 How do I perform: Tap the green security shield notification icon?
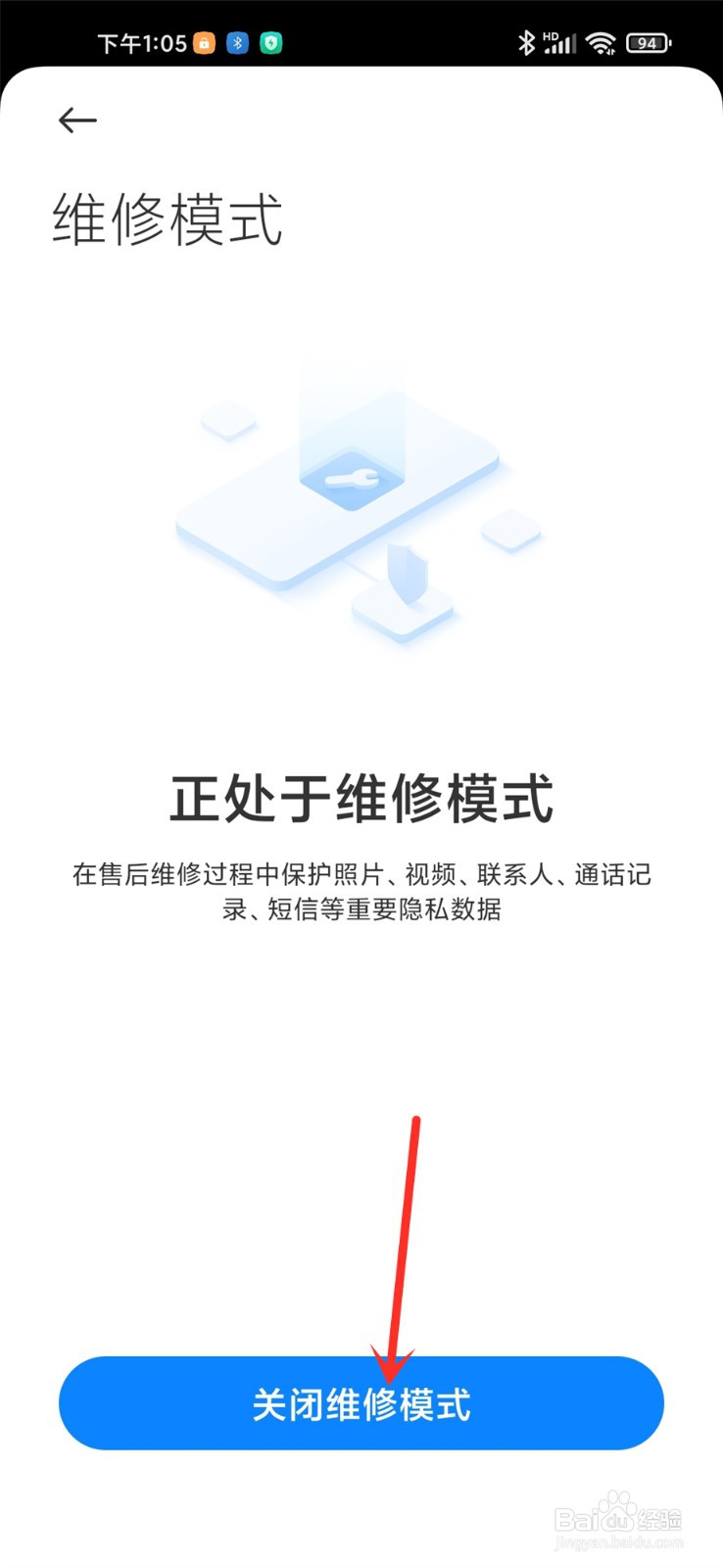[269, 43]
